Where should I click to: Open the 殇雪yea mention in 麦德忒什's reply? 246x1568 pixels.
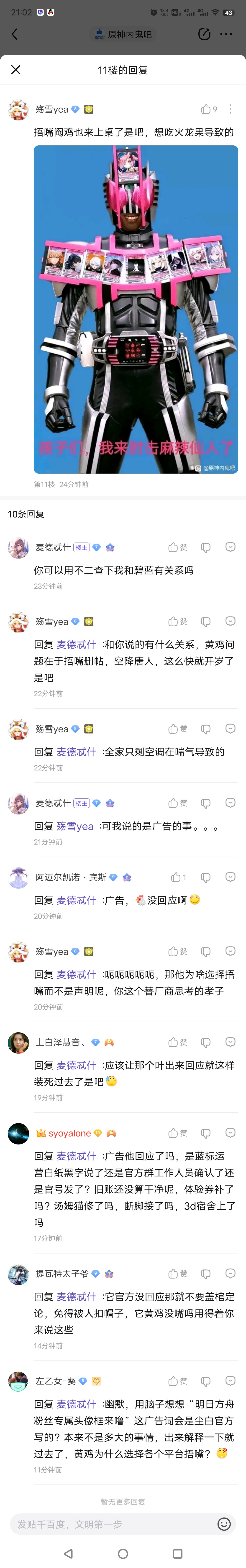(75, 826)
